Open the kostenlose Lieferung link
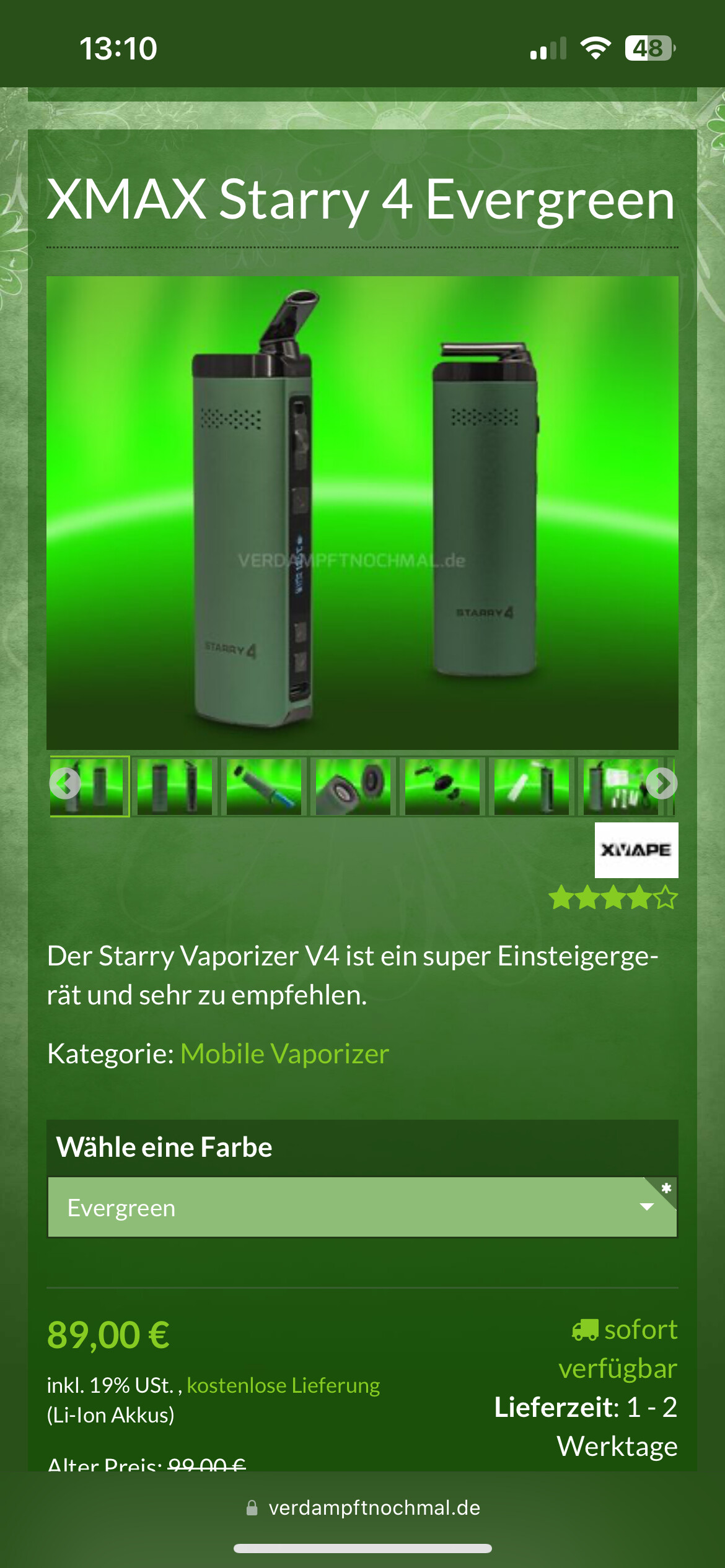 click(x=283, y=1385)
